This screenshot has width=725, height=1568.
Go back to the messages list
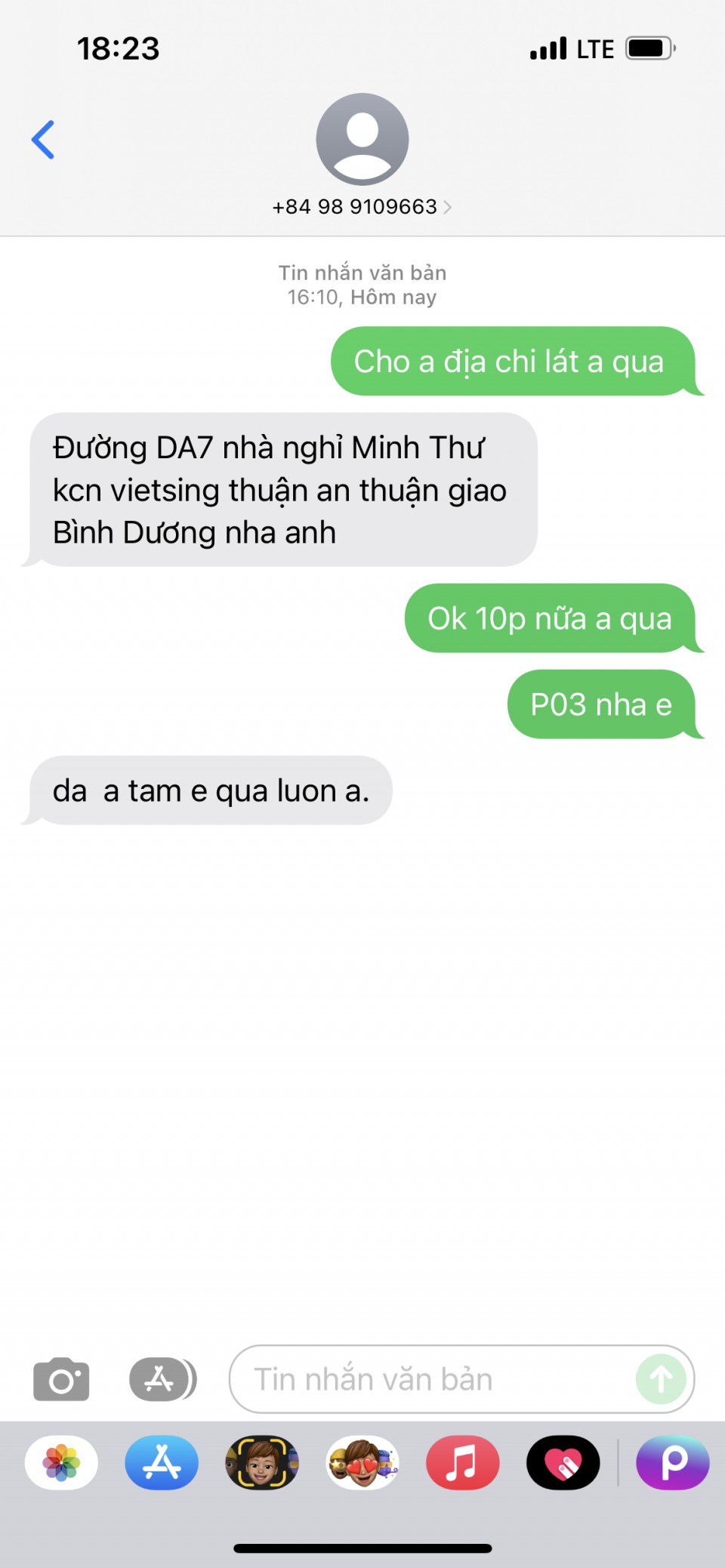click(43, 140)
